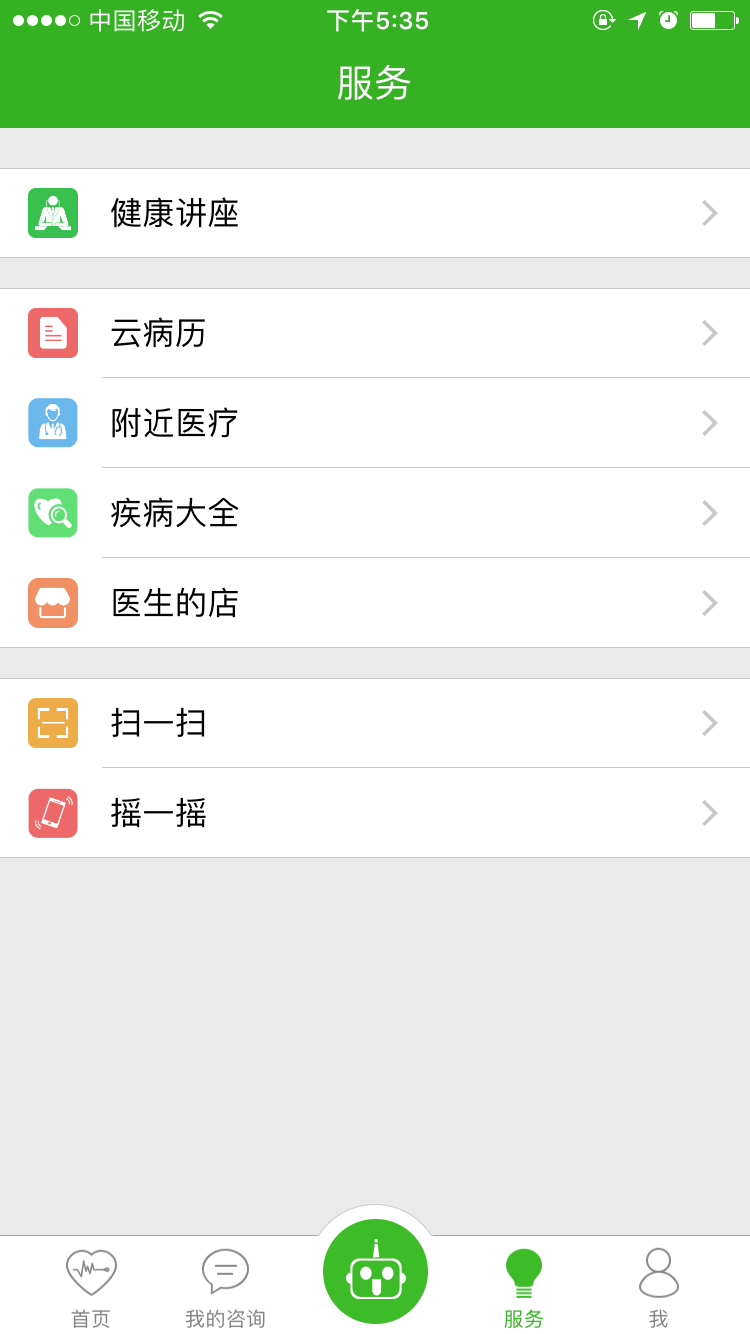Go to the 我 profile tab

[658, 1288]
